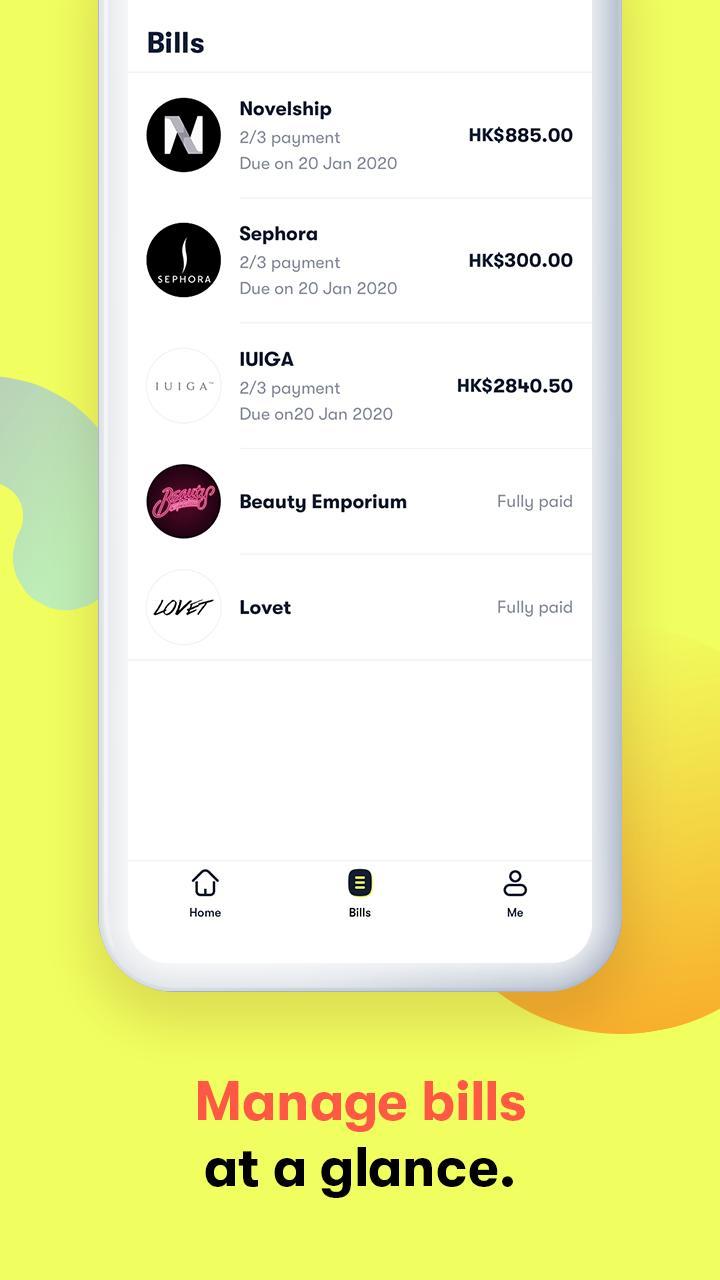
Task: Tap the Novelship merchant logo icon
Action: [x=183, y=135]
